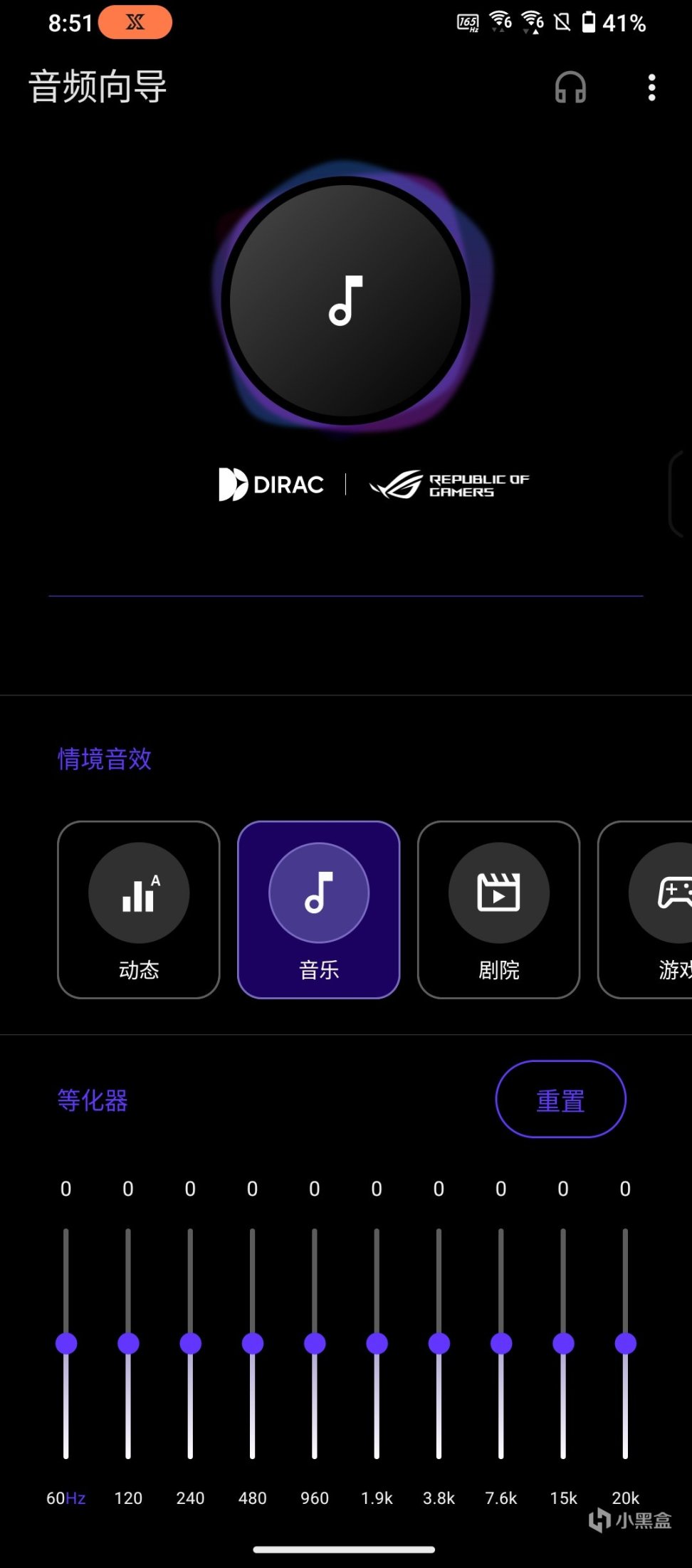Select the 剧院 sound effect mode
The height and width of the screenshot is (1568, 692).
[x=499, y=910]
